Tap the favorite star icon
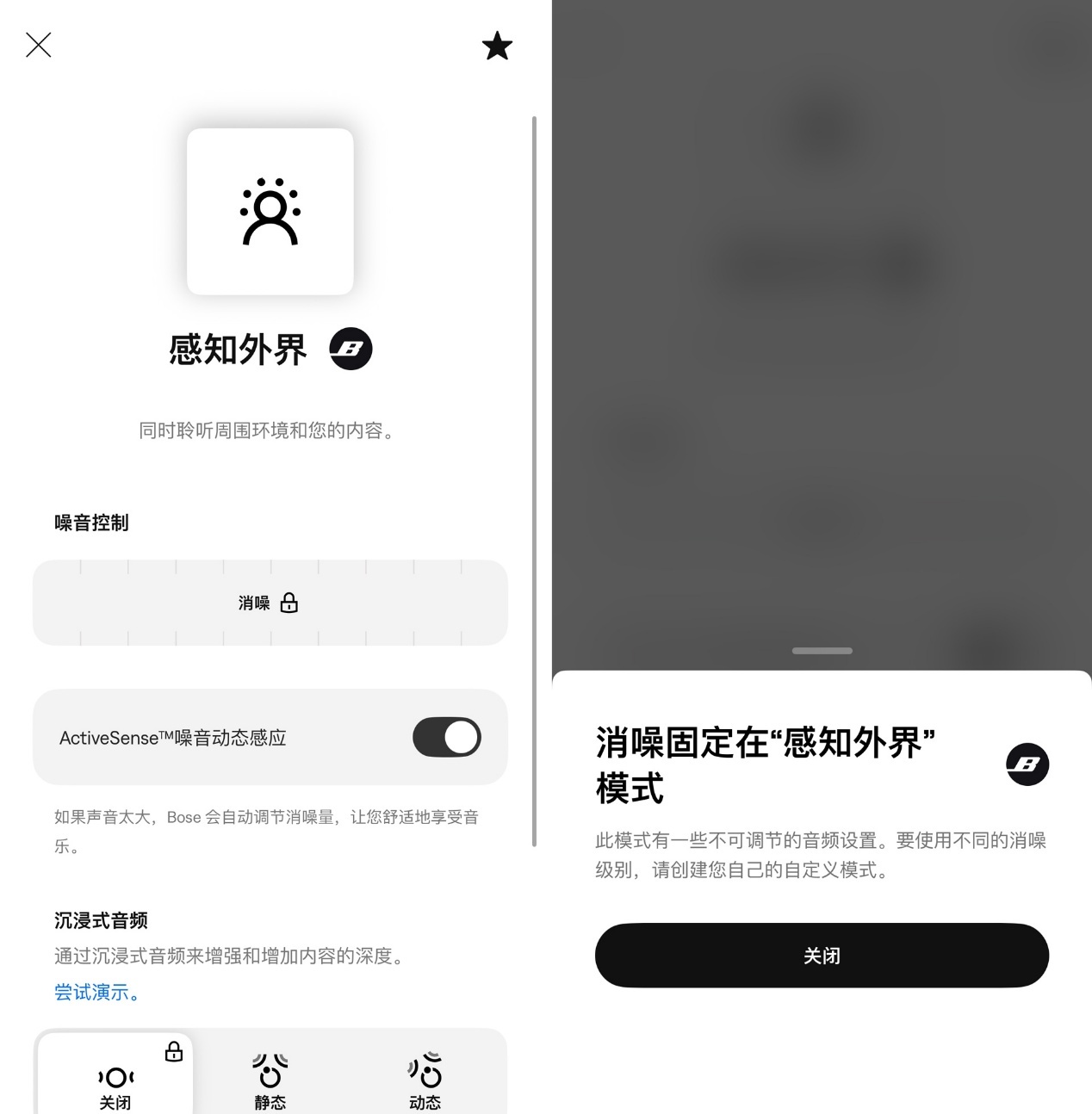 click(497, 46)
